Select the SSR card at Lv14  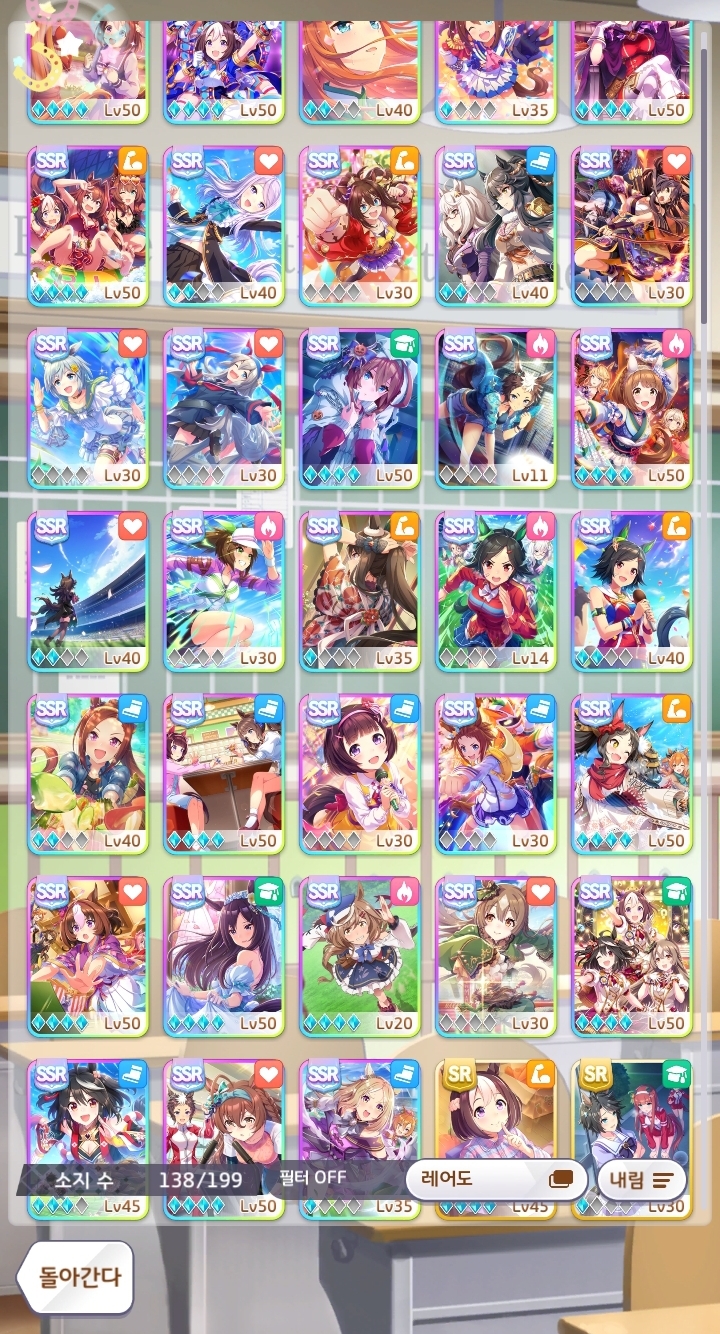click(496, 590)
